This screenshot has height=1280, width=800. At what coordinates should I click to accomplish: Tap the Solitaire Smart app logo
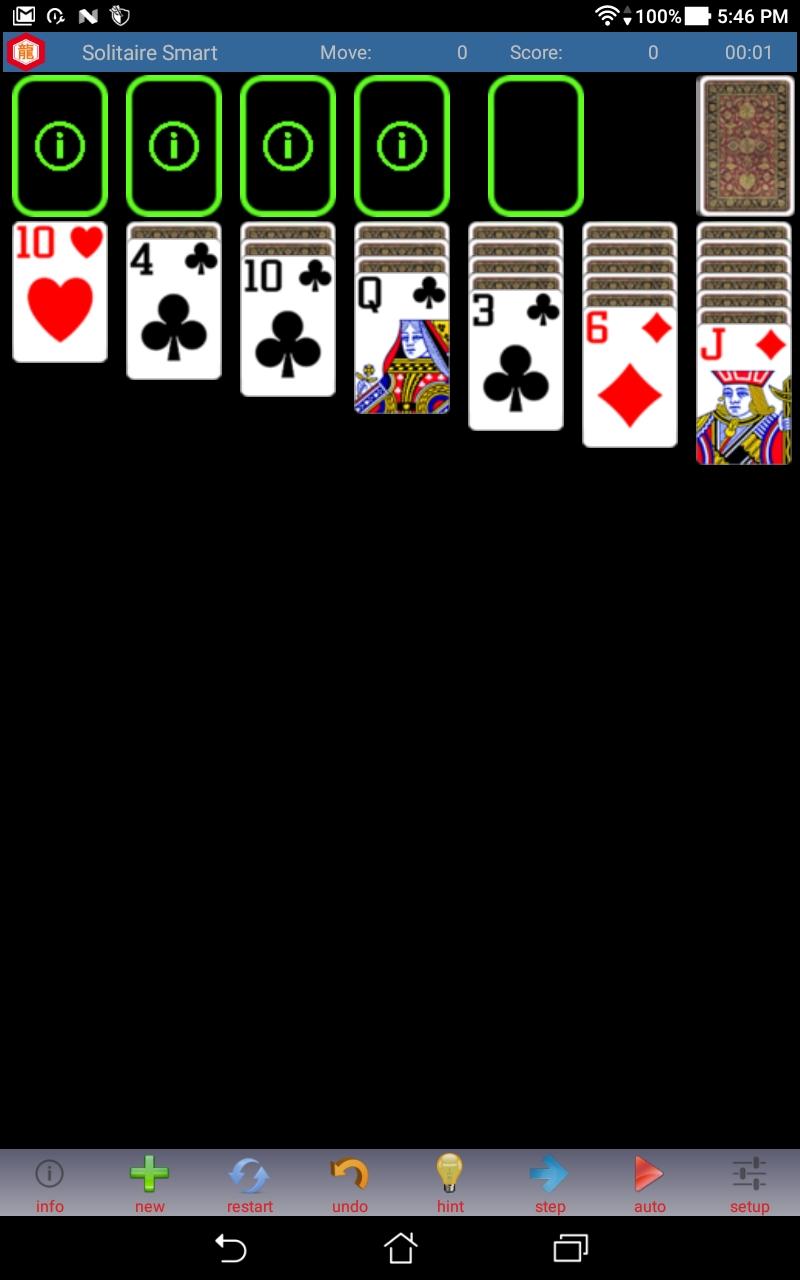click(25, 52)
